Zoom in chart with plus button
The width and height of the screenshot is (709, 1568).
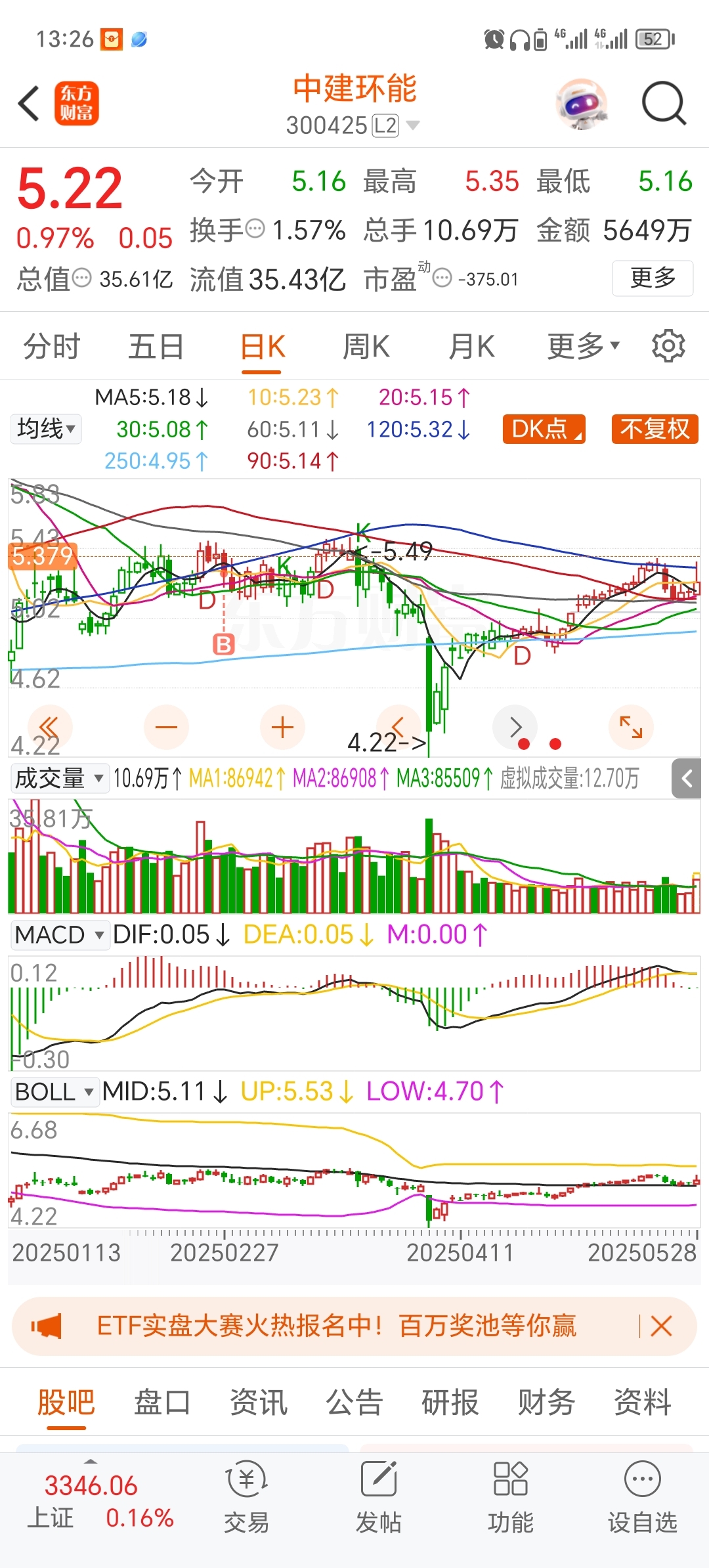[282, 728]
